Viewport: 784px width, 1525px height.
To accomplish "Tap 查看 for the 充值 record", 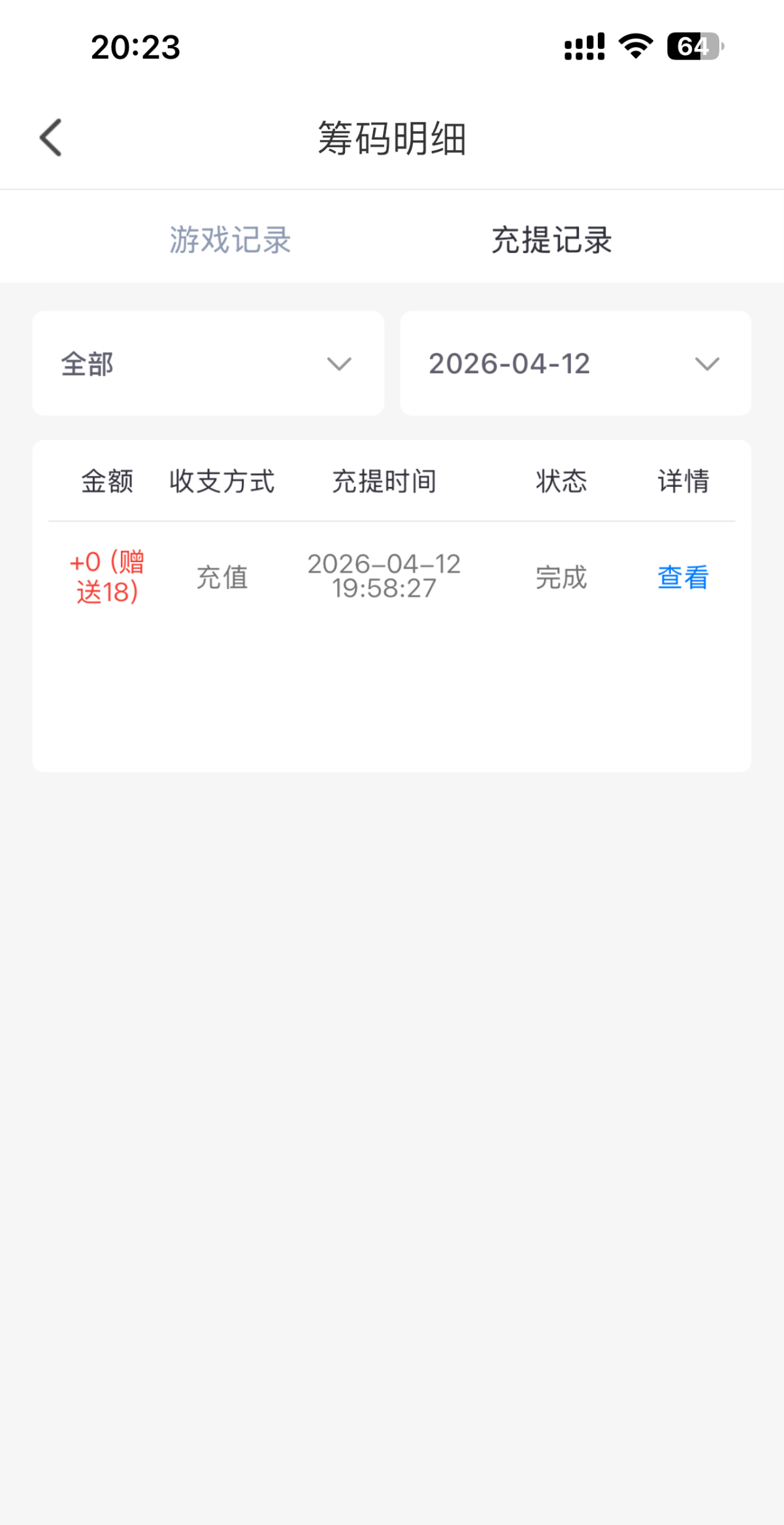I will (x=683, y=577).
